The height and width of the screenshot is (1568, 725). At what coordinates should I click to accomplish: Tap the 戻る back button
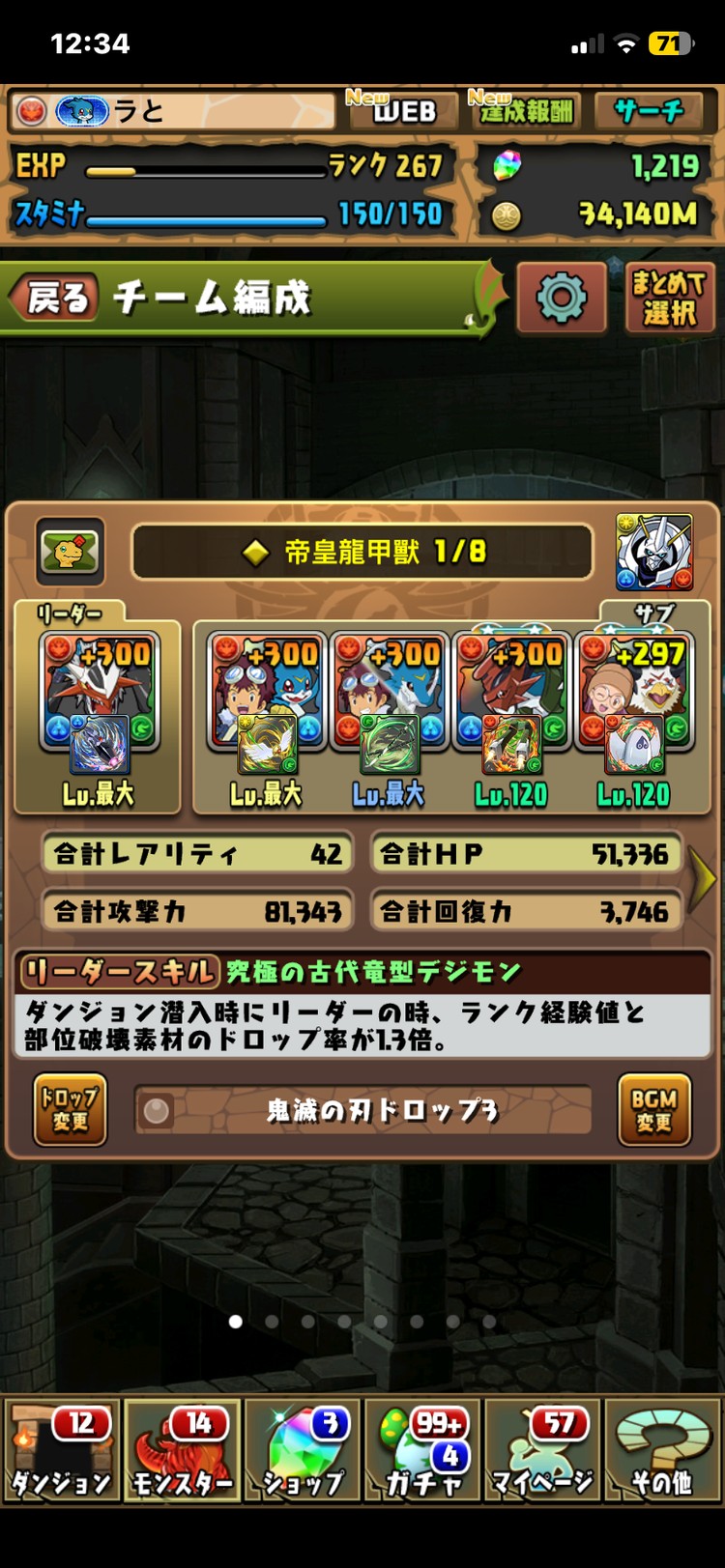(x=55, y=299)
